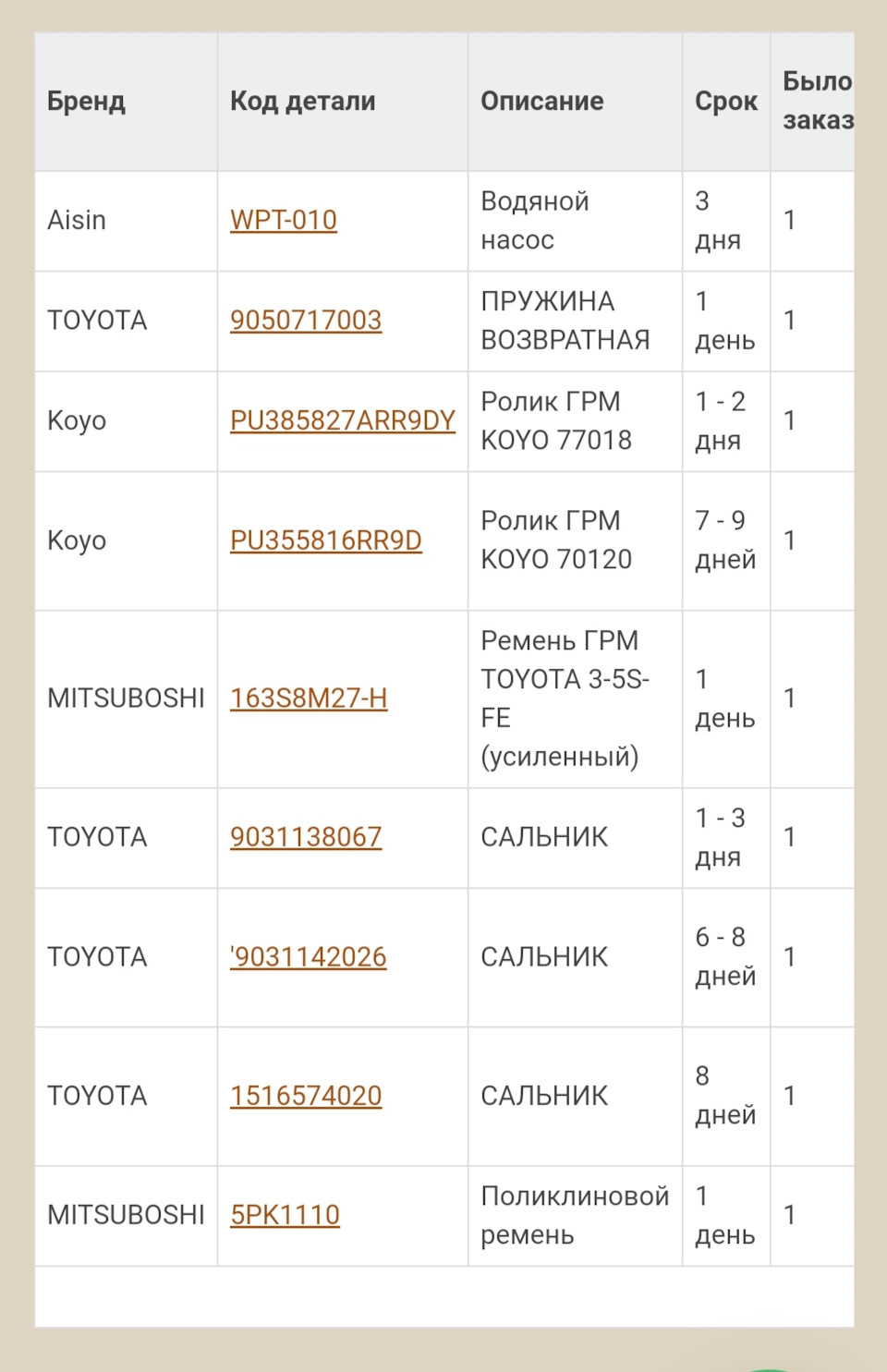Open the 163S8M27-H timing belt link
Screen dimensions: 887x1372
(309, 699)
